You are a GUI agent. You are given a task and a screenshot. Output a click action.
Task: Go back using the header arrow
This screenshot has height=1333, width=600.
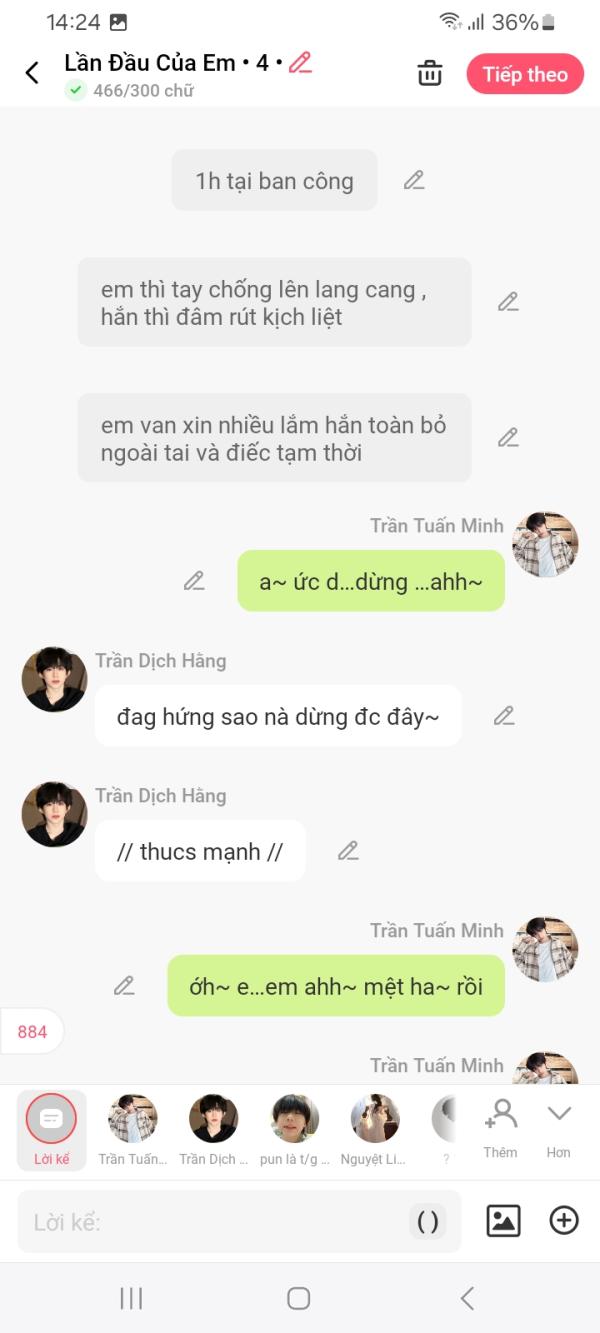coord(32,73)
